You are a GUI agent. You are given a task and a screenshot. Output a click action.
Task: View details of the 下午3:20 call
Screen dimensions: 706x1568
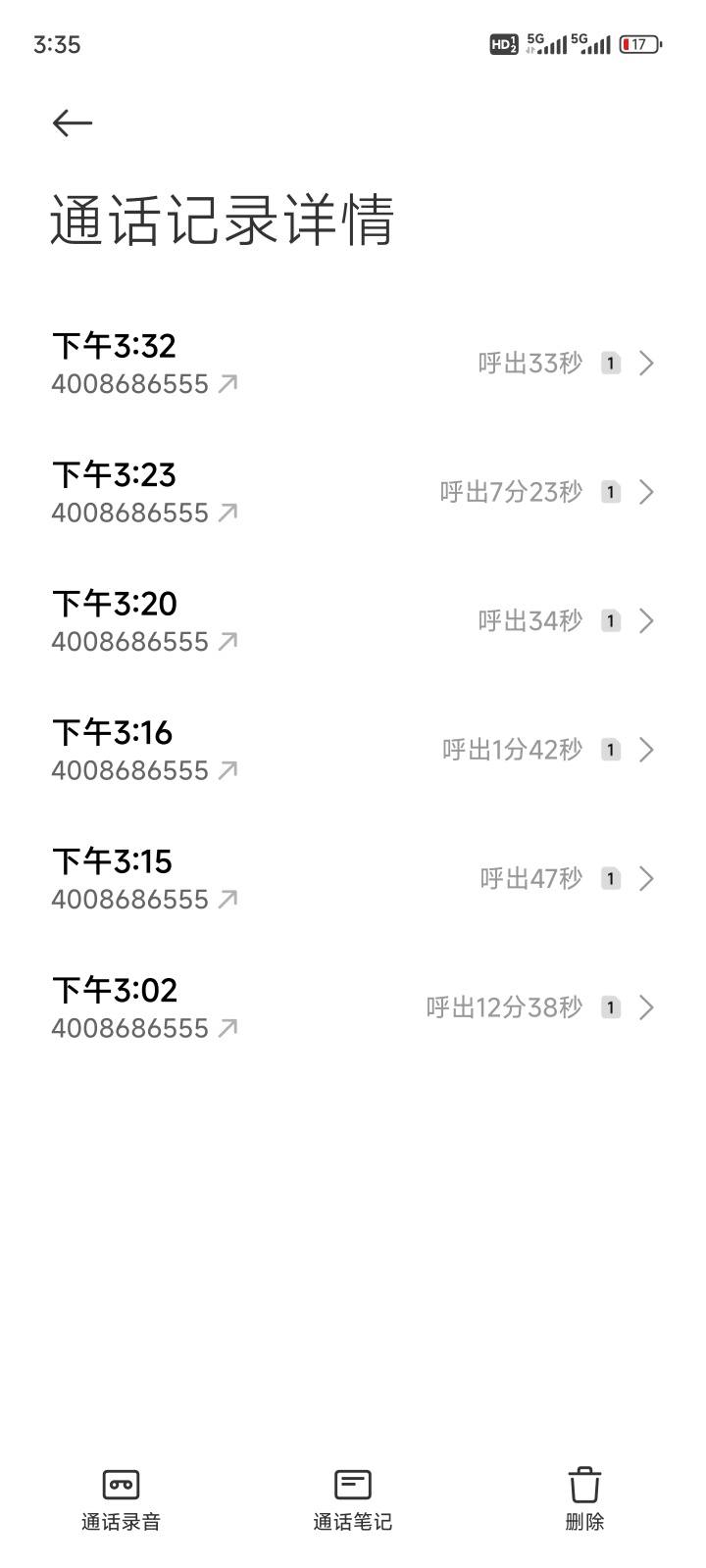353,621
